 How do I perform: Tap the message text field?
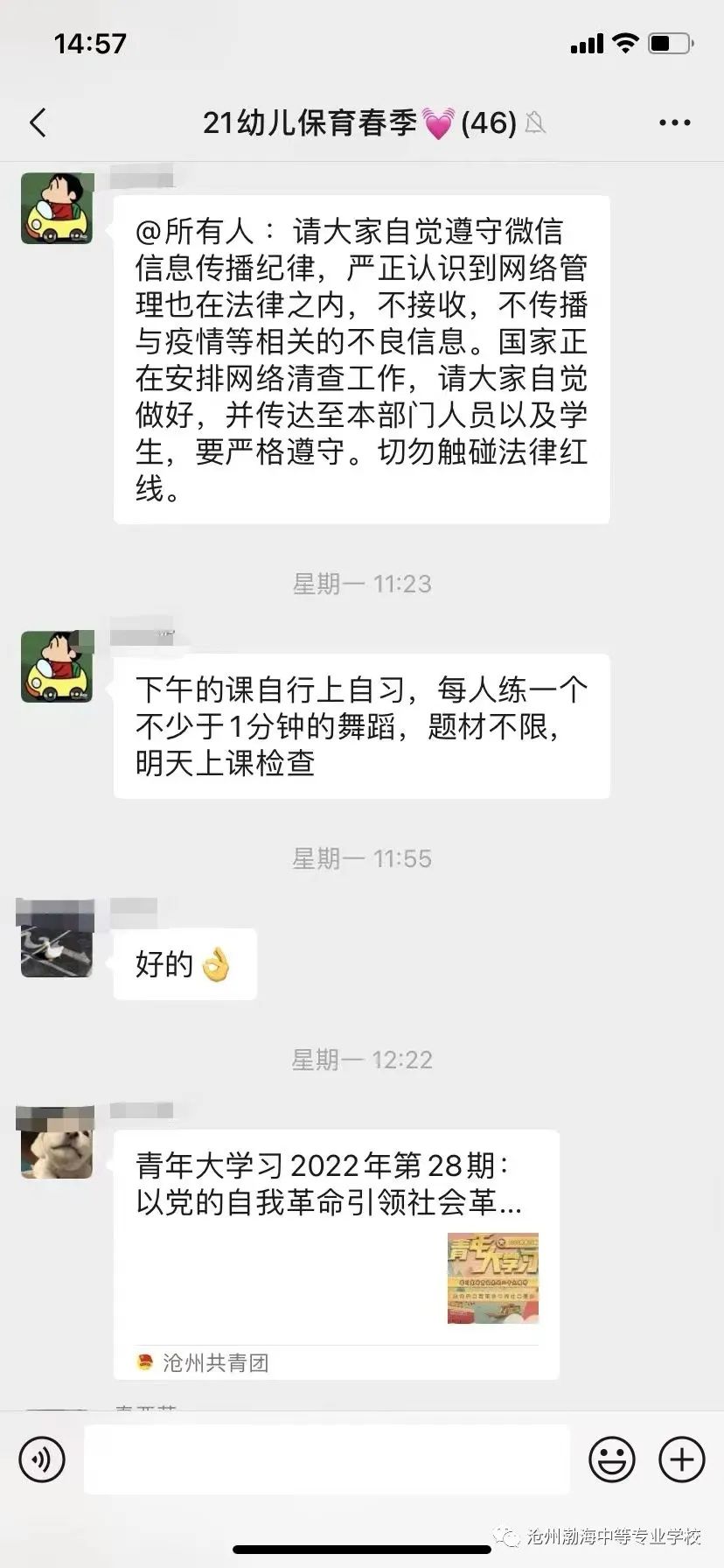coord(326,1459)
